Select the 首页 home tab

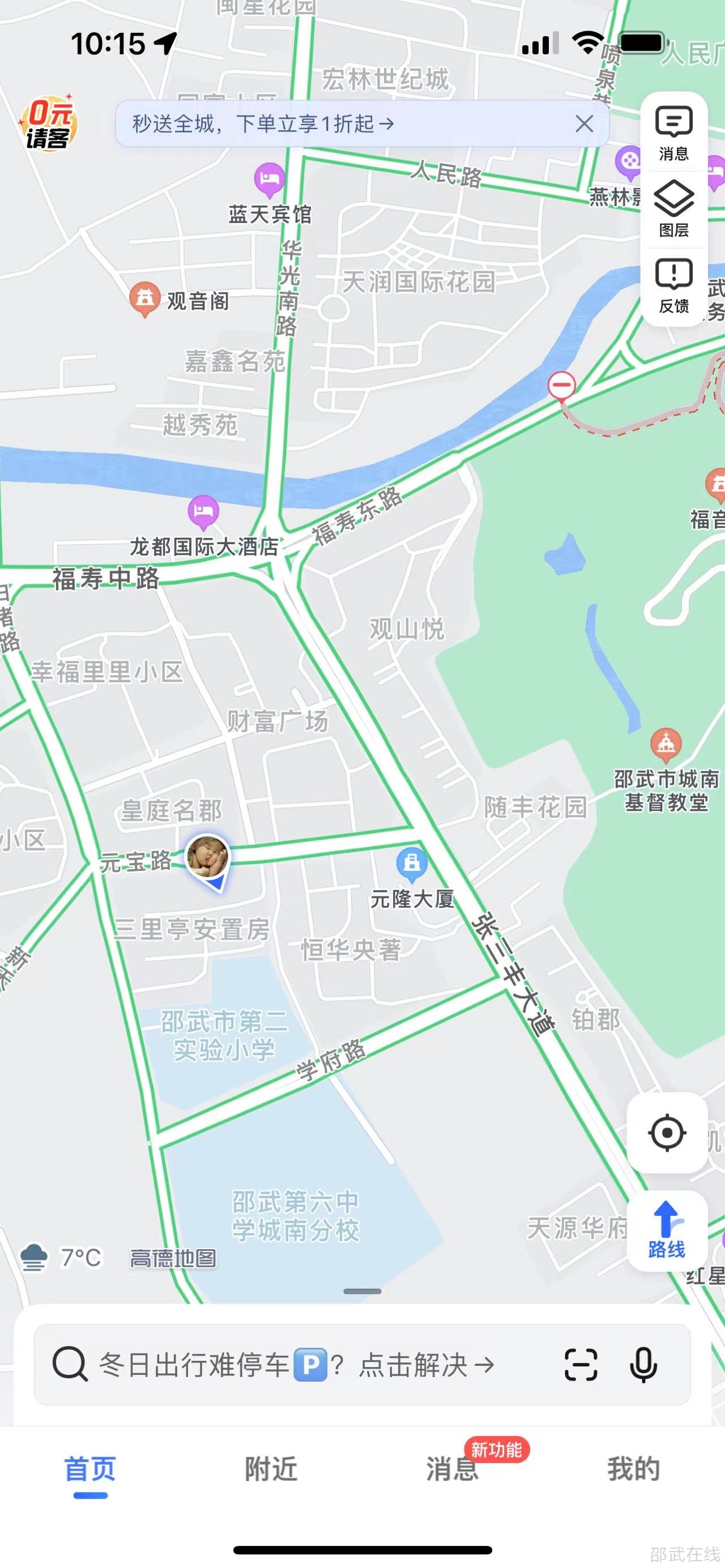(90, 1469)
